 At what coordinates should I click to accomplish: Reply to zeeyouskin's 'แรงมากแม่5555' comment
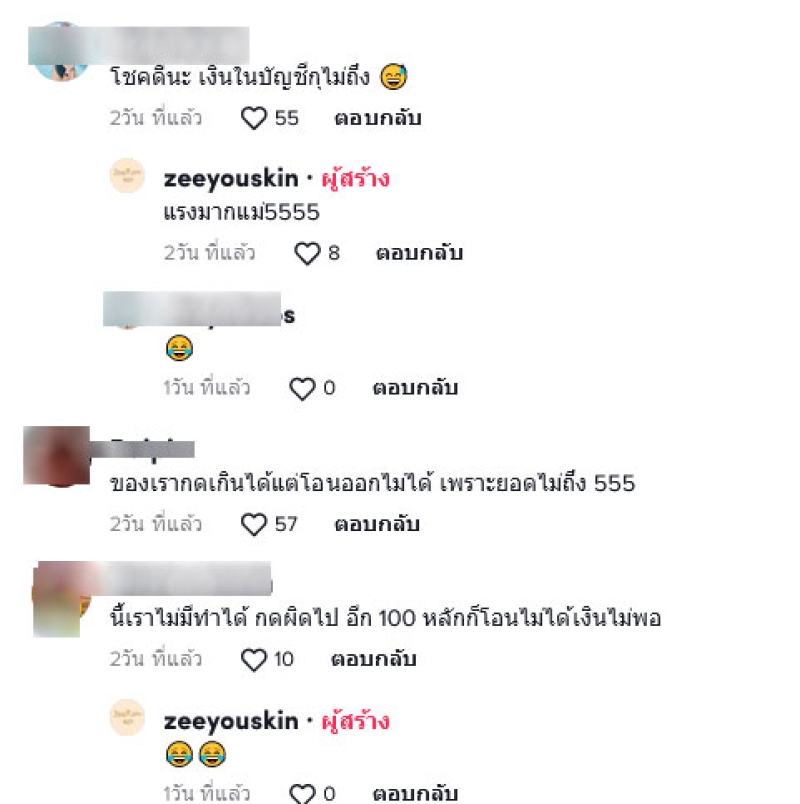point(418,253)
